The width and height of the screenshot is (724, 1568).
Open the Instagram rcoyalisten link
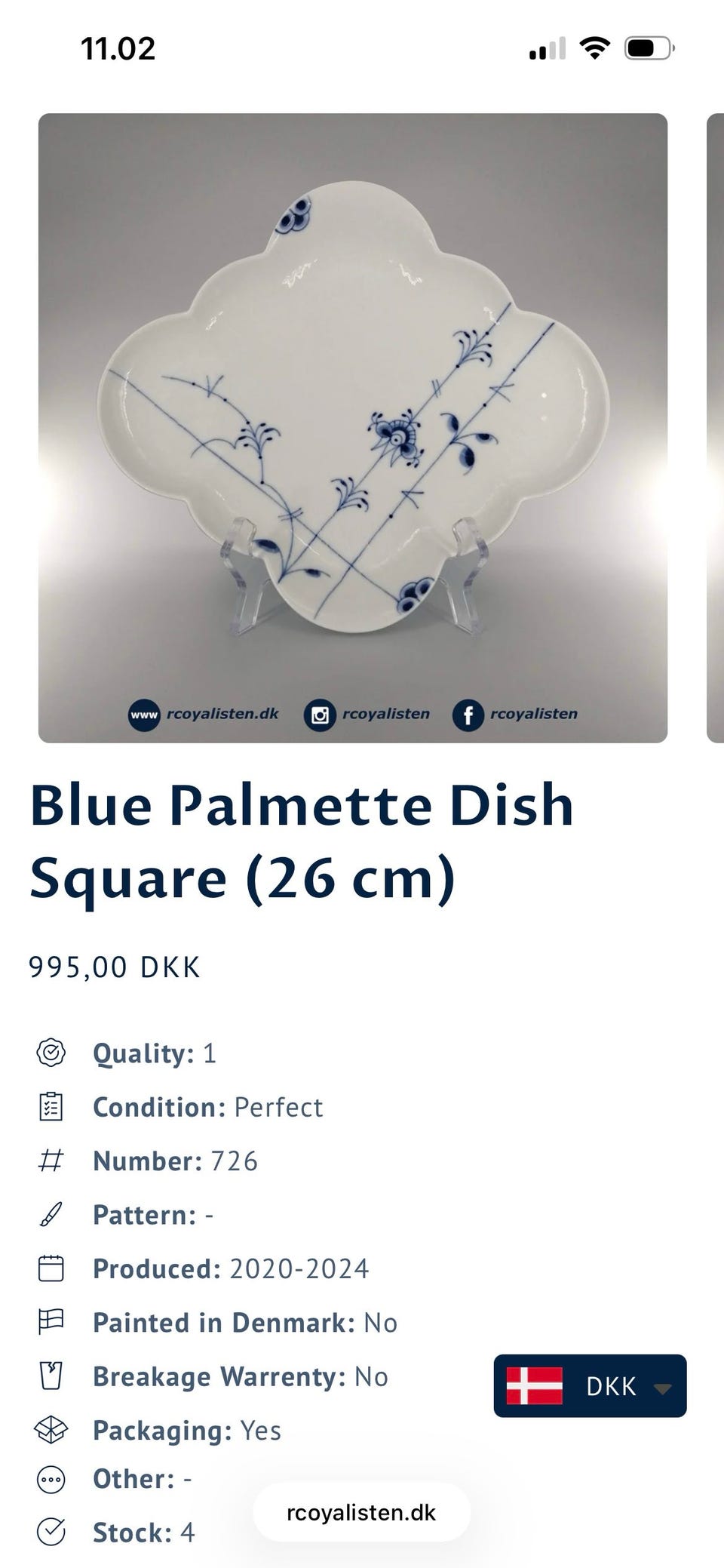click(x=320, y=714)
